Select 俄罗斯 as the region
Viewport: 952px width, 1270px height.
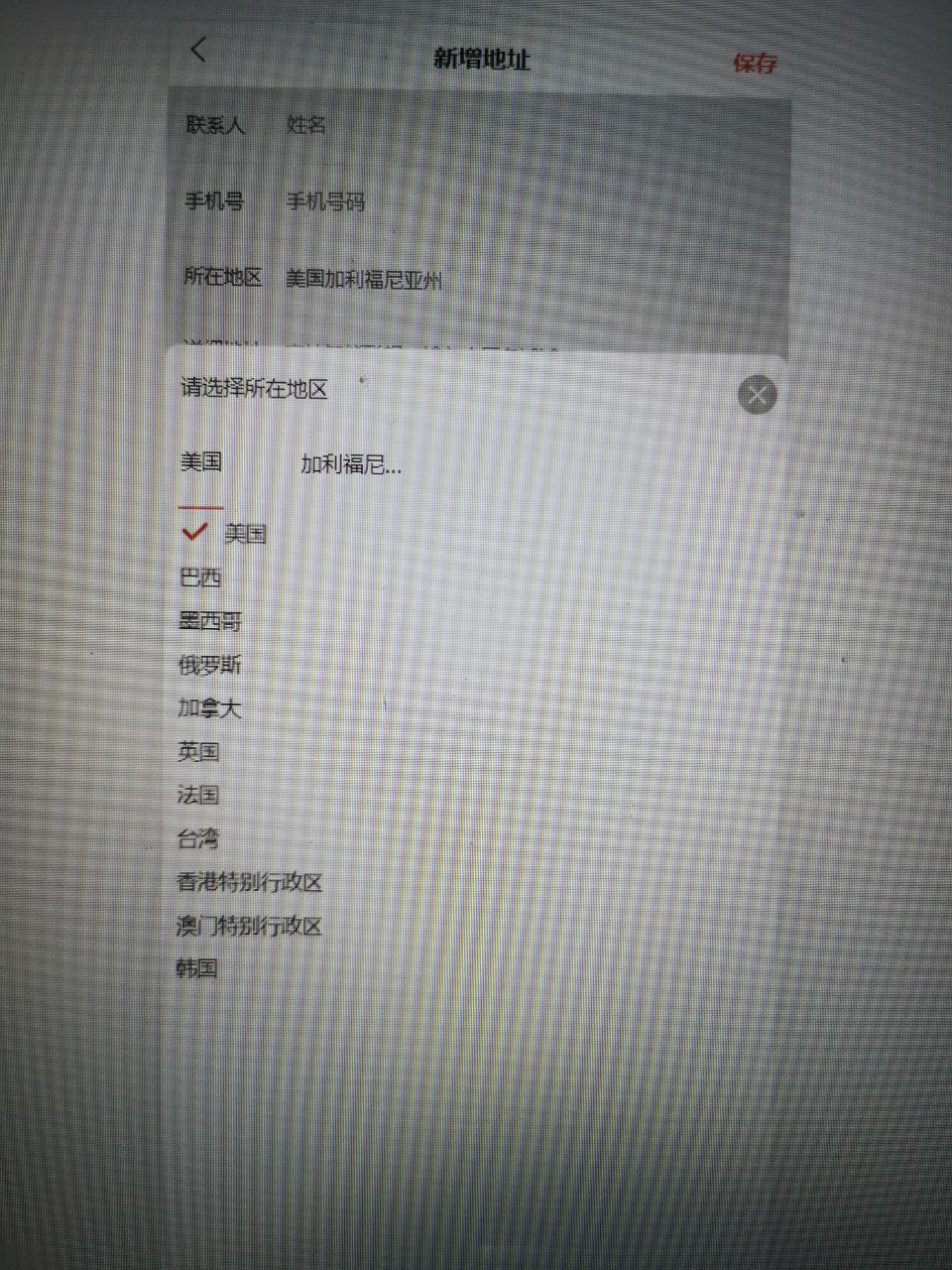pyautogui.click(x=210, y=665)
